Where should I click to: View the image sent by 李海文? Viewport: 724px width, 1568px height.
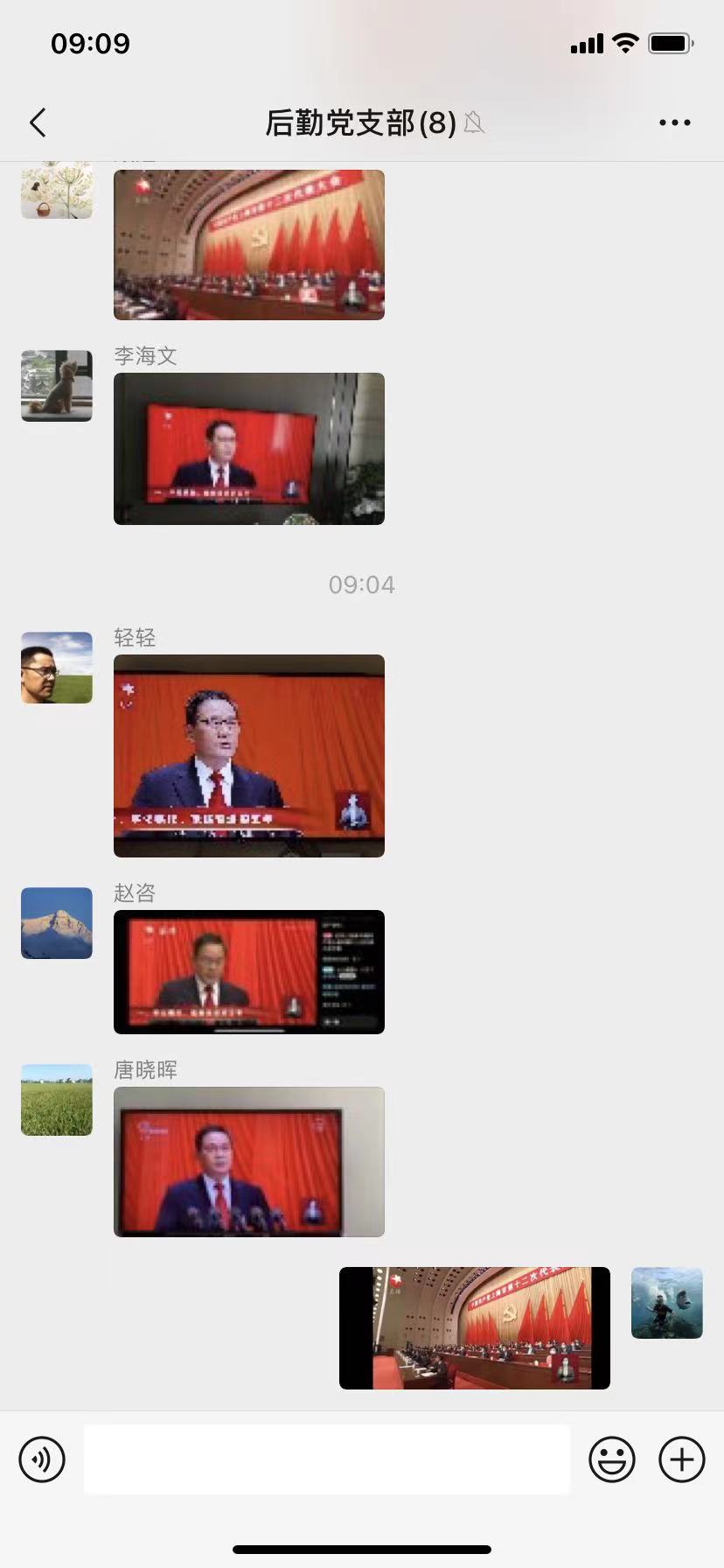[x=249, y=449]
